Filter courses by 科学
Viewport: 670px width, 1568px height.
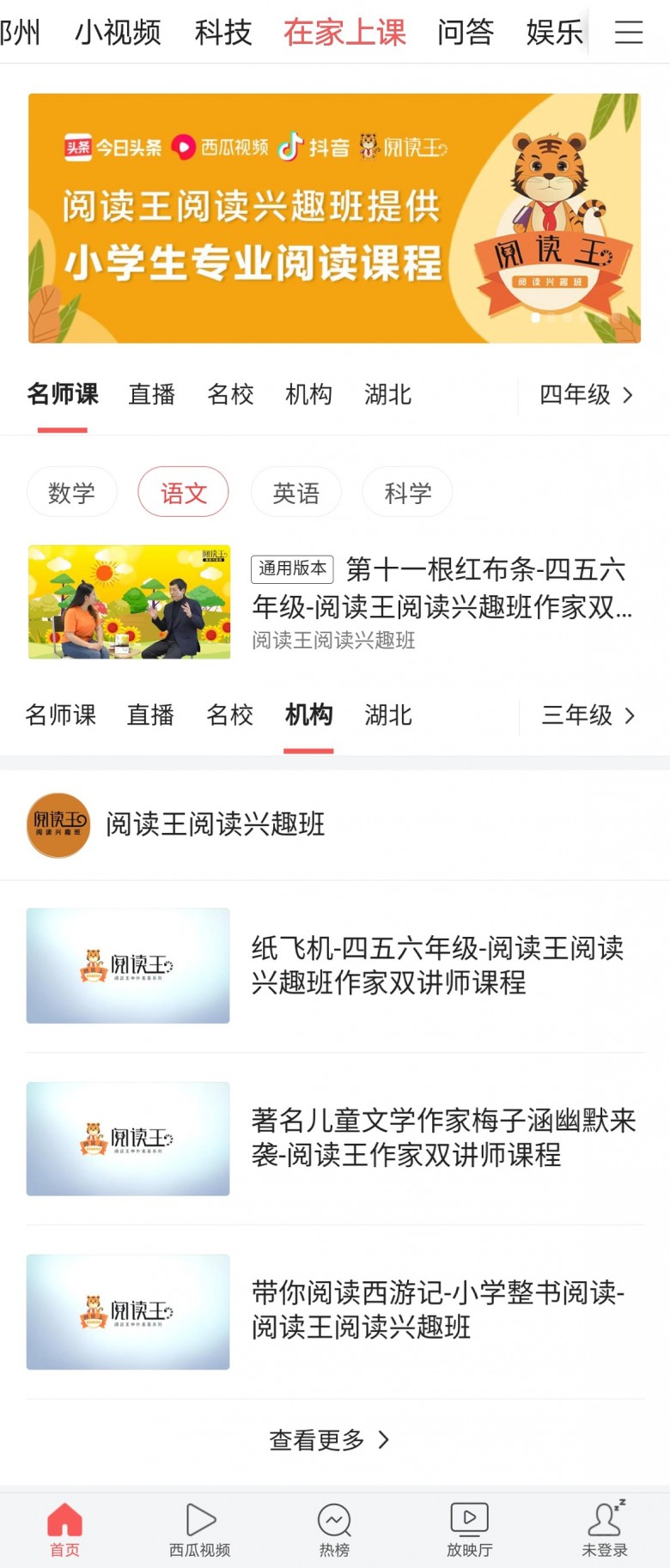point(407,493)
